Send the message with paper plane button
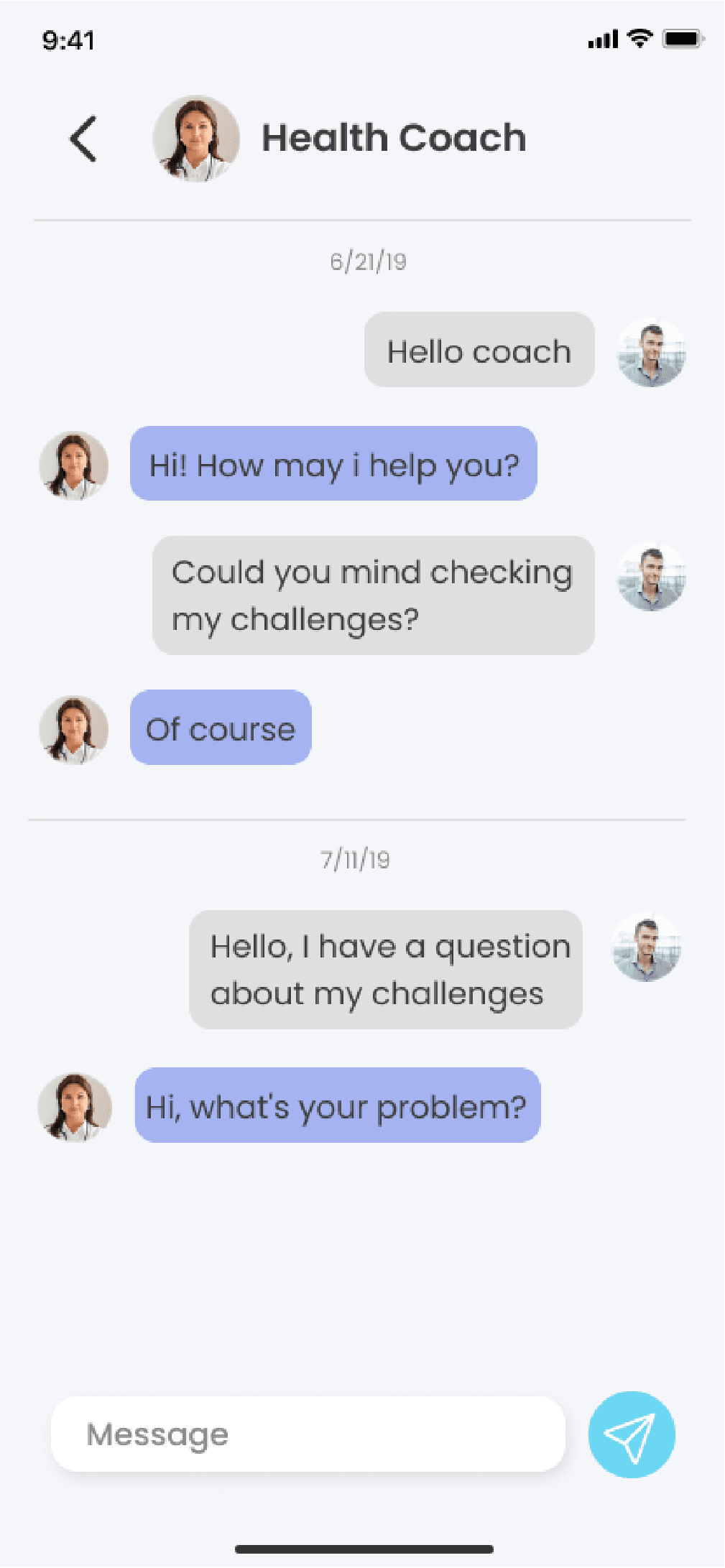The image size is (725, 1568). pyautogui.click(x=632, y=1434)
